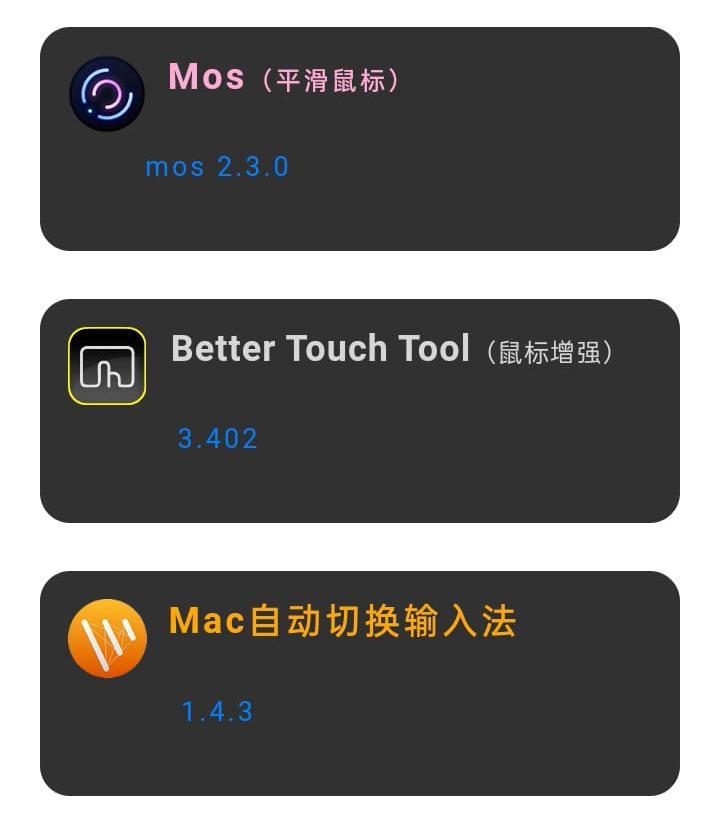Open the 1.4.3 version link

[x=217, y=712]
